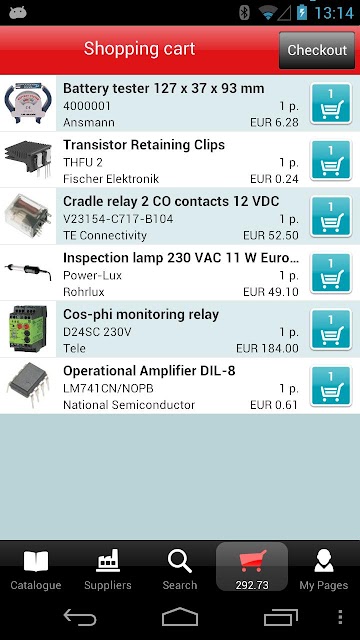The width and height of the screenshot is (360, 640).
Task: Switch to the Catalogue tab
Action: tap(36, 568)
